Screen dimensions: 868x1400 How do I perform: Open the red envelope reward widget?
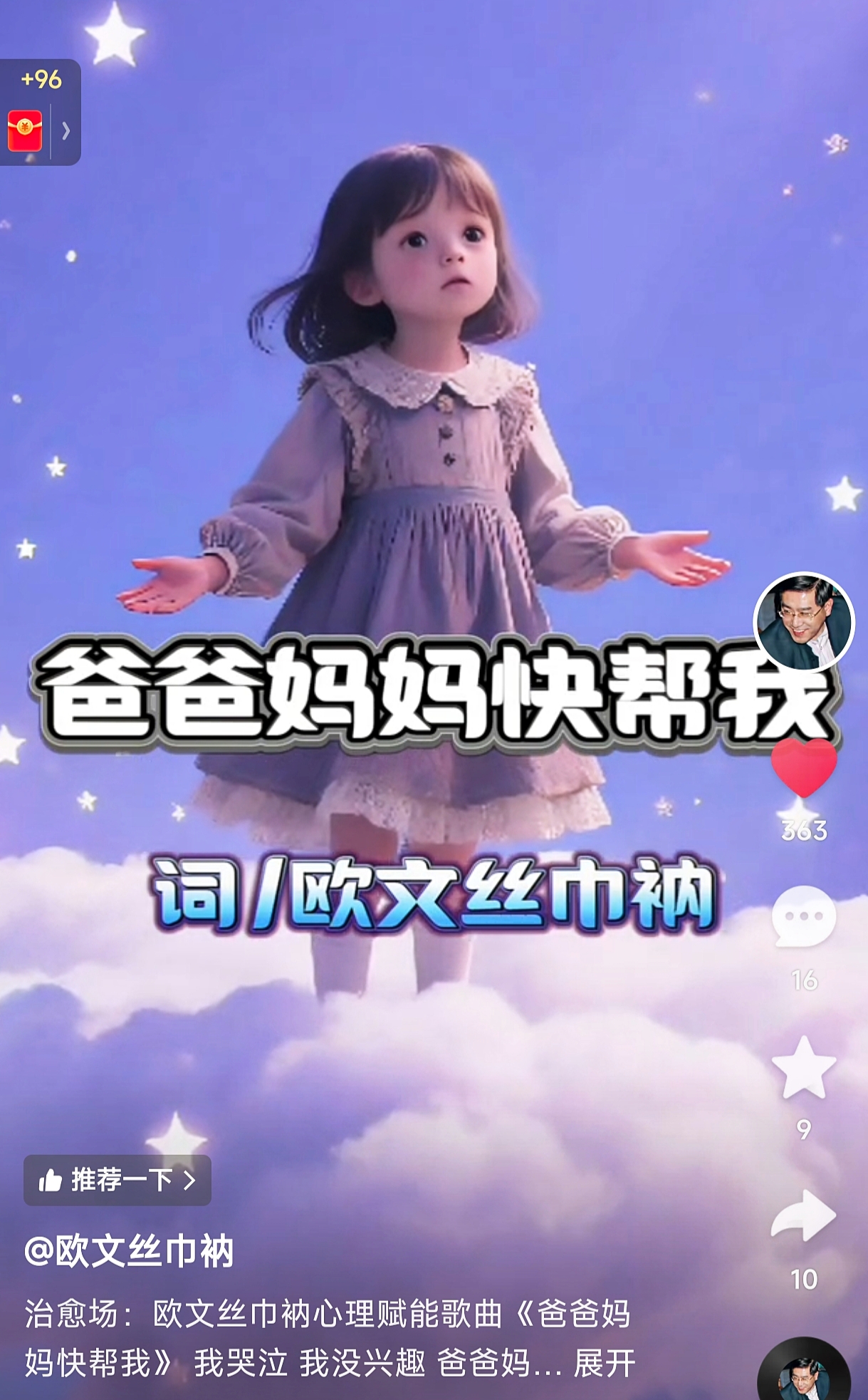click(26, 130)
